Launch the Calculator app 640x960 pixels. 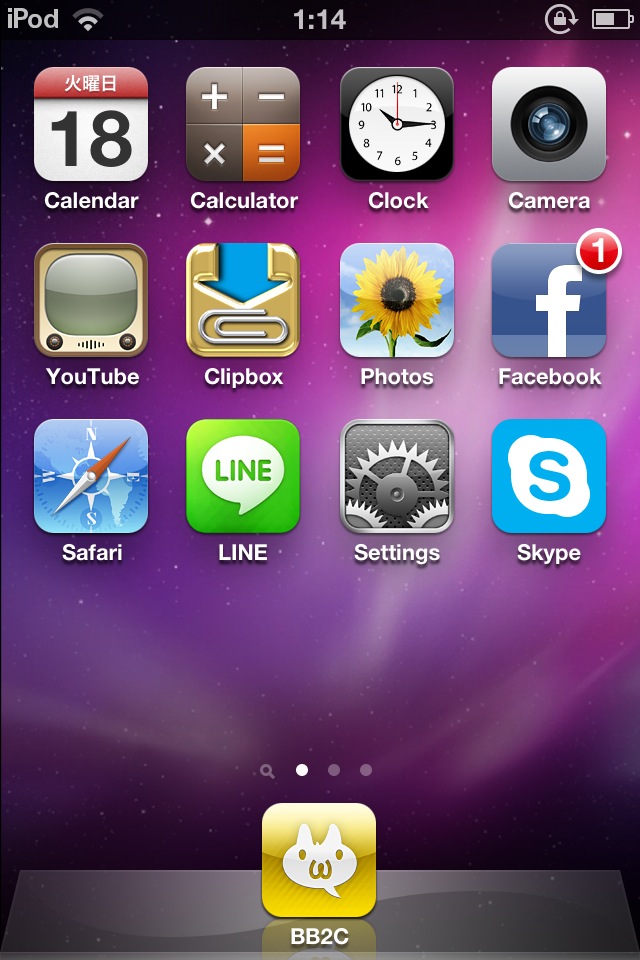pyautogui.click(x=243, y=124)
